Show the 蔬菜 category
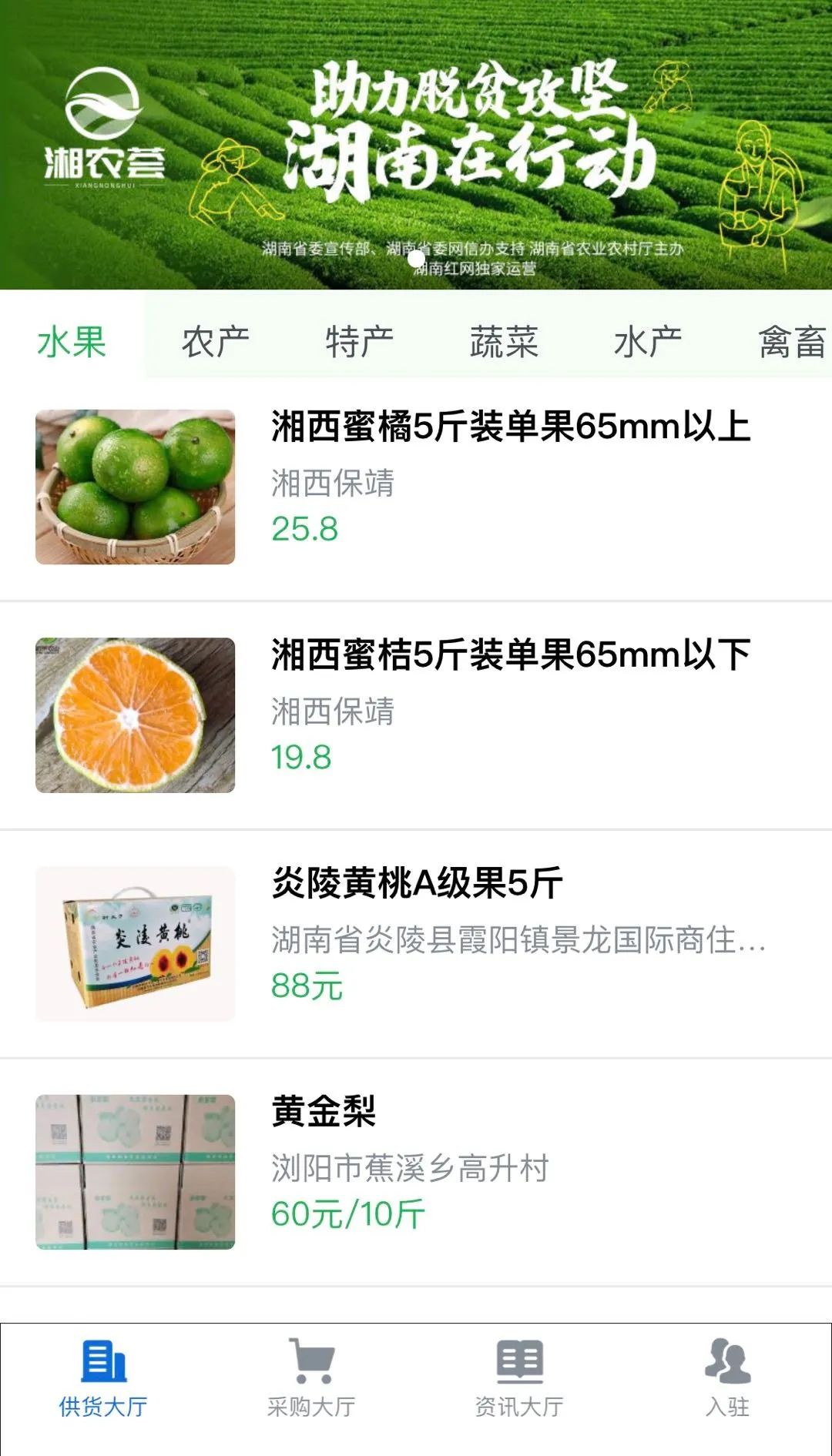The height and width of the screenshot is (1456, 832). tap(504, 342)
